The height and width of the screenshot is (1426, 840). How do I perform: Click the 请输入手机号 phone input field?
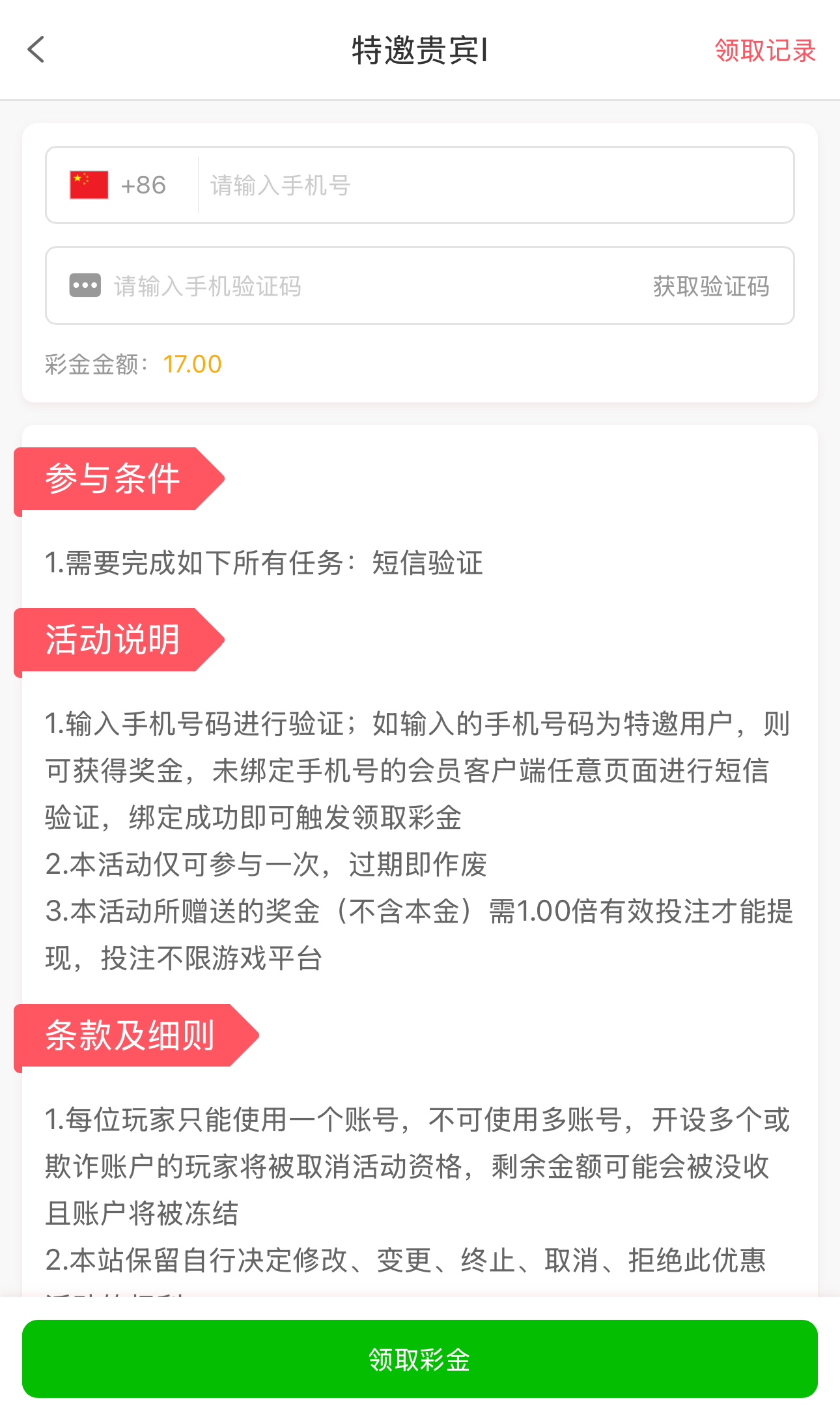click(x=456, y=184)
